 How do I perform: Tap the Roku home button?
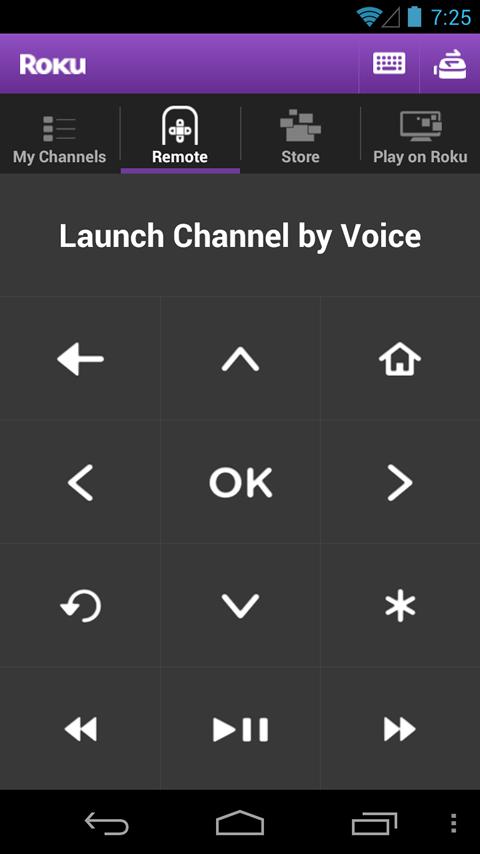(x=400, y=359)
